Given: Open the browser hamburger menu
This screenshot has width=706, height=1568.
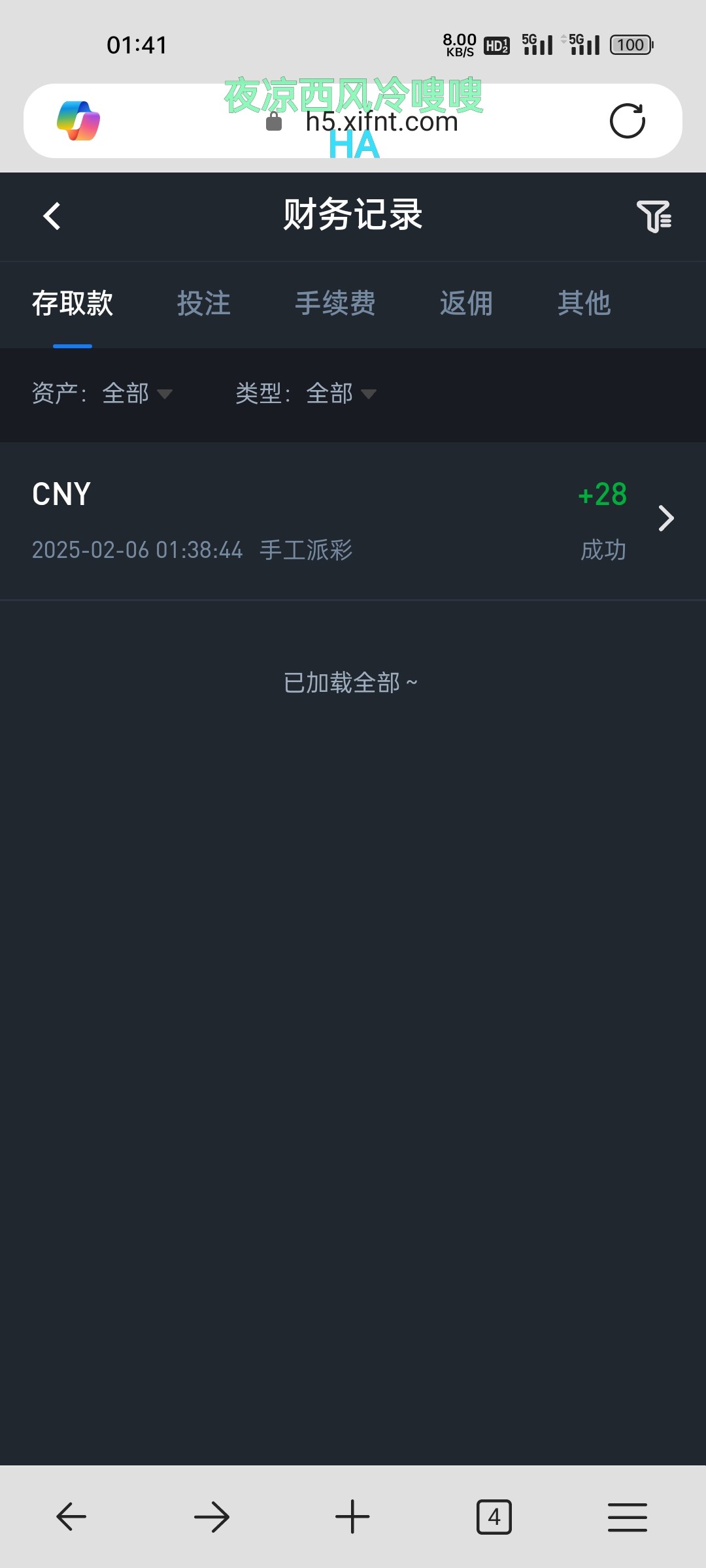Looking at the screenshot, I should coord(627,1516).
